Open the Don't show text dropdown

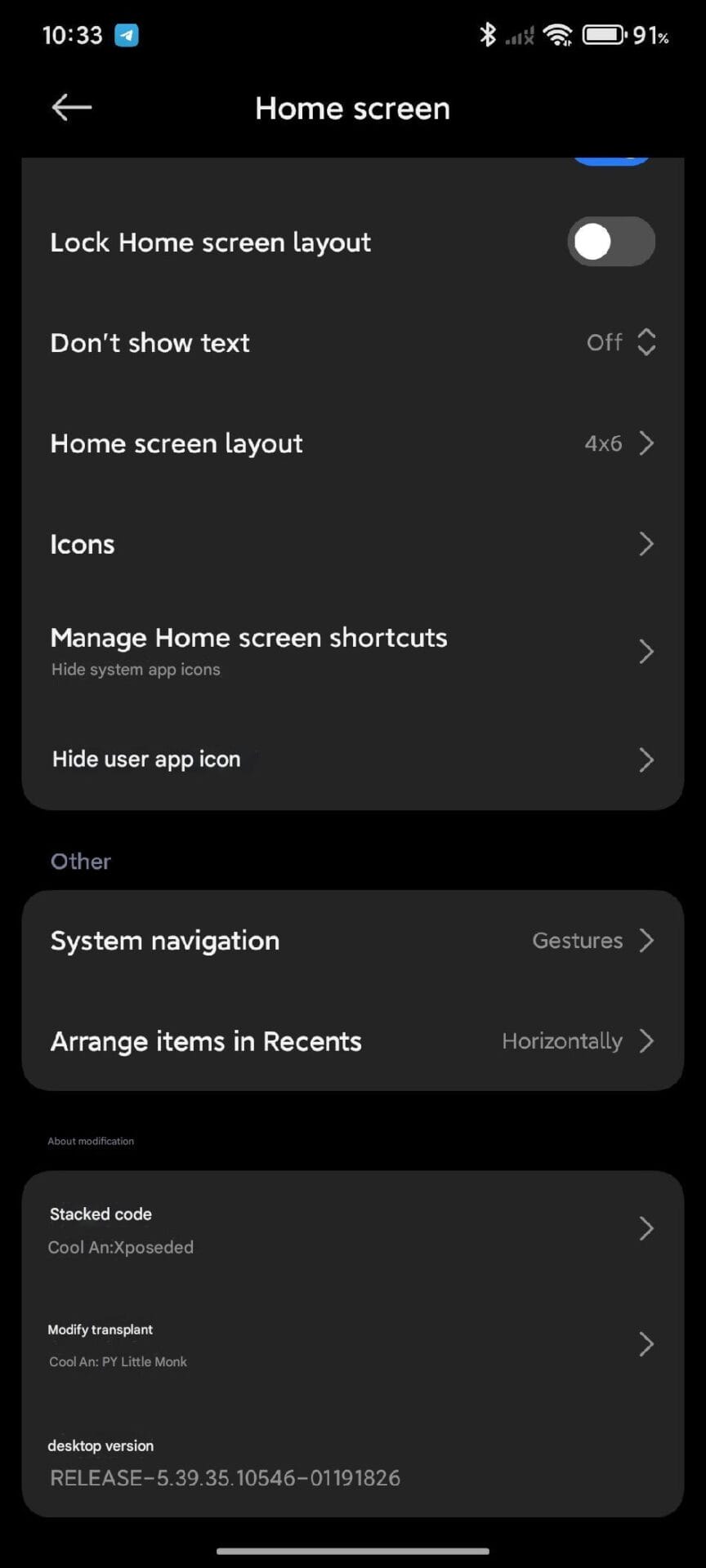coord(621,342)
